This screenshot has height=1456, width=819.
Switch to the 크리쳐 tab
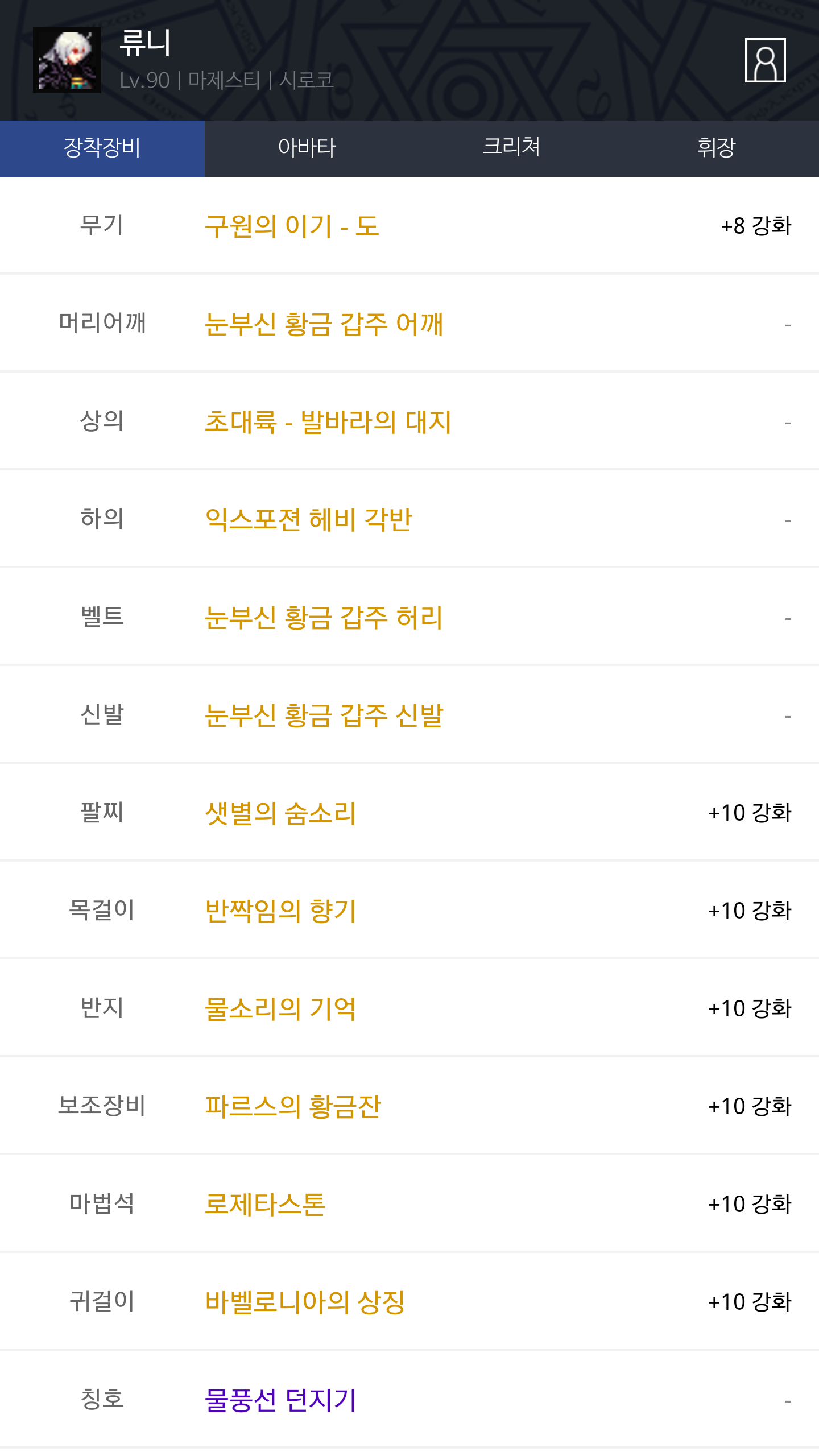click(512, 148)
